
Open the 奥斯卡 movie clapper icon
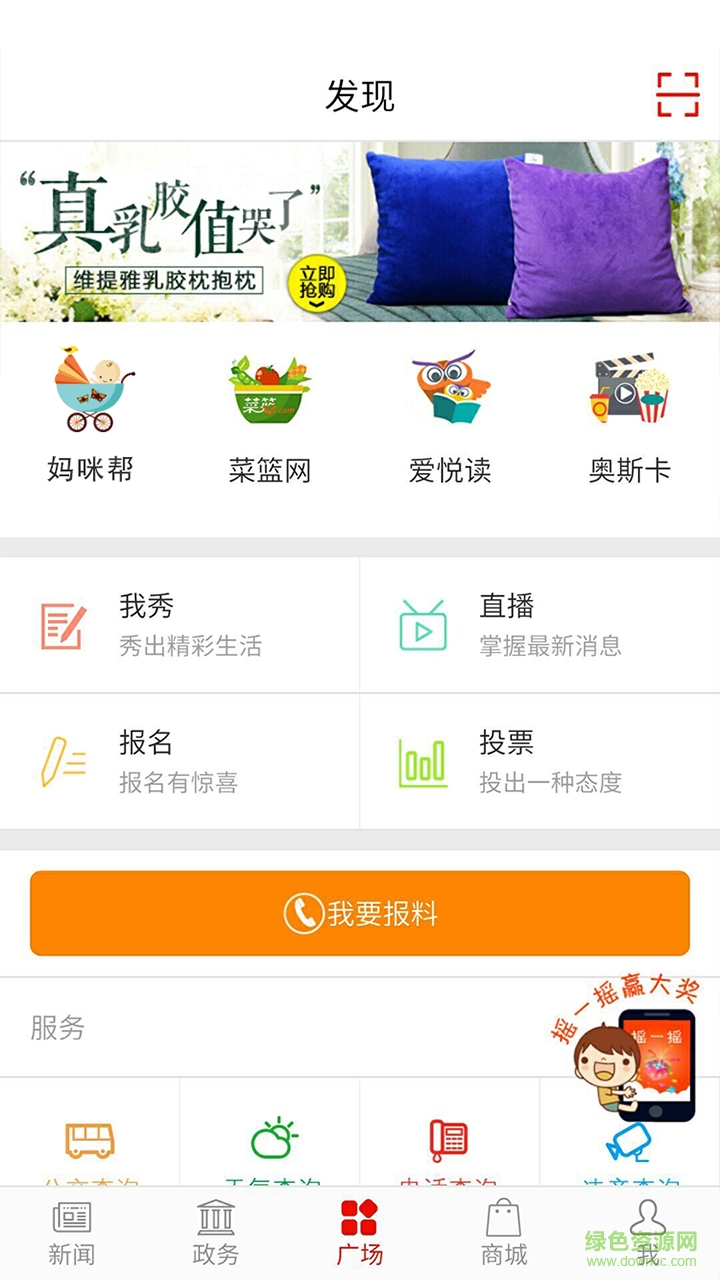629,390
